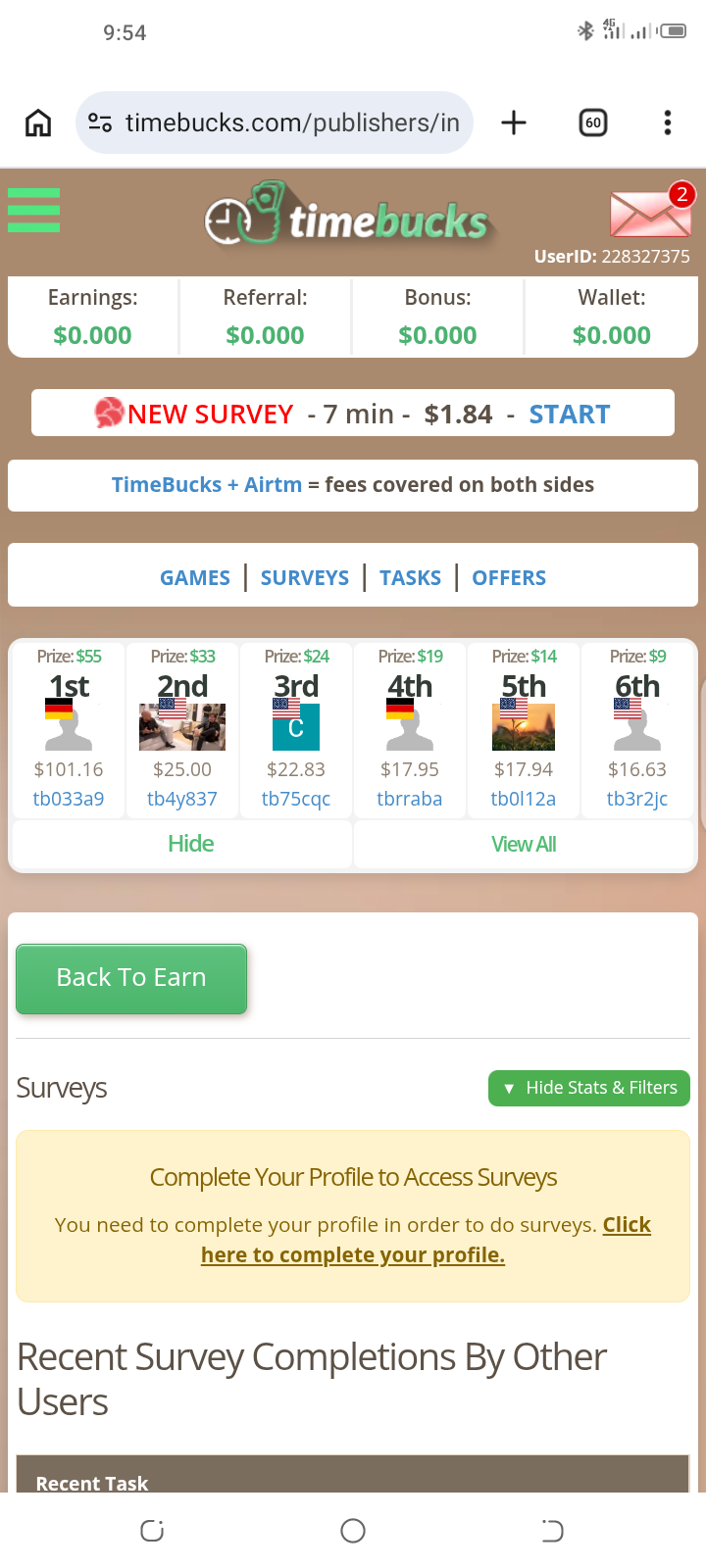
Task: Open the TimeBucks + Airtm link
Action: pos(207,484)
